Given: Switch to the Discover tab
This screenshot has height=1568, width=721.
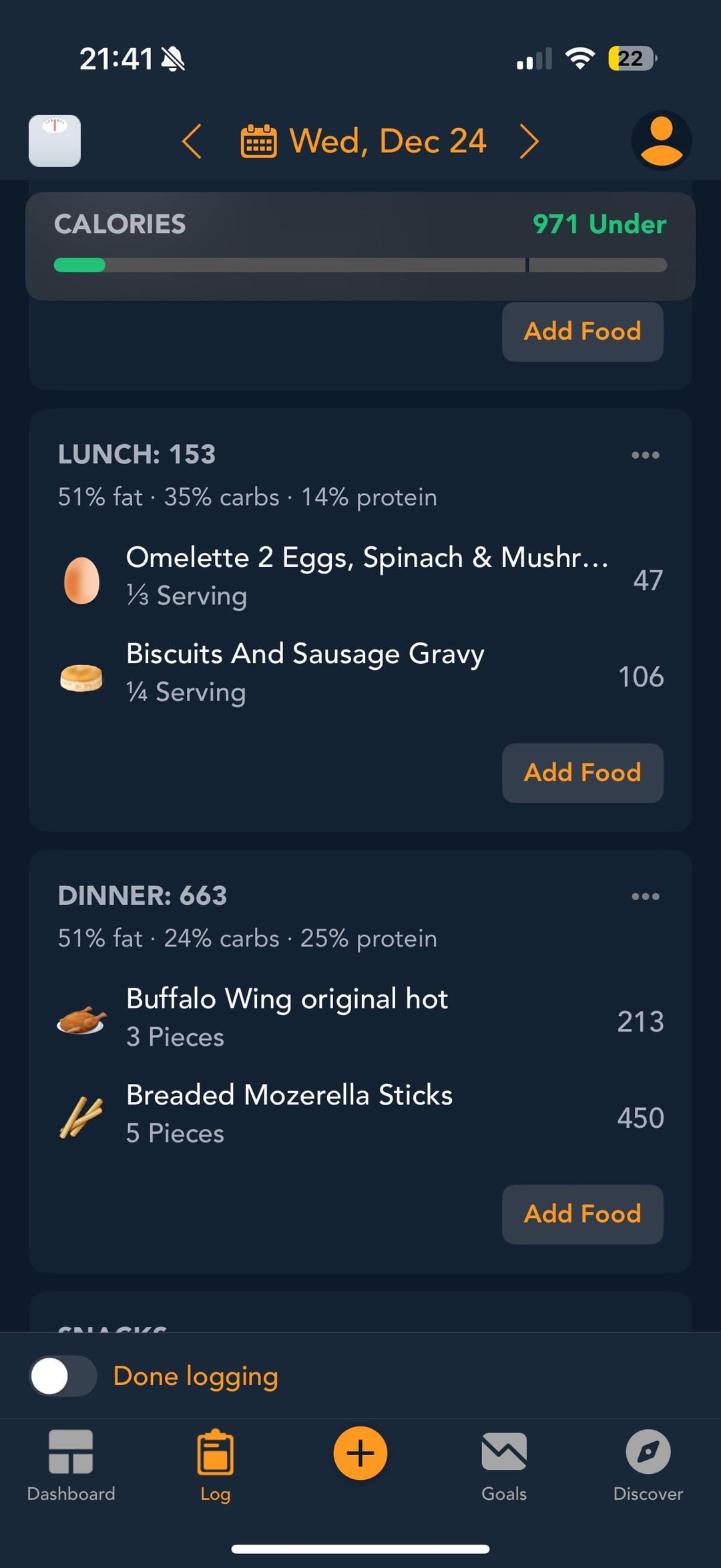Looking at the screenshot, I should 648,1465.
